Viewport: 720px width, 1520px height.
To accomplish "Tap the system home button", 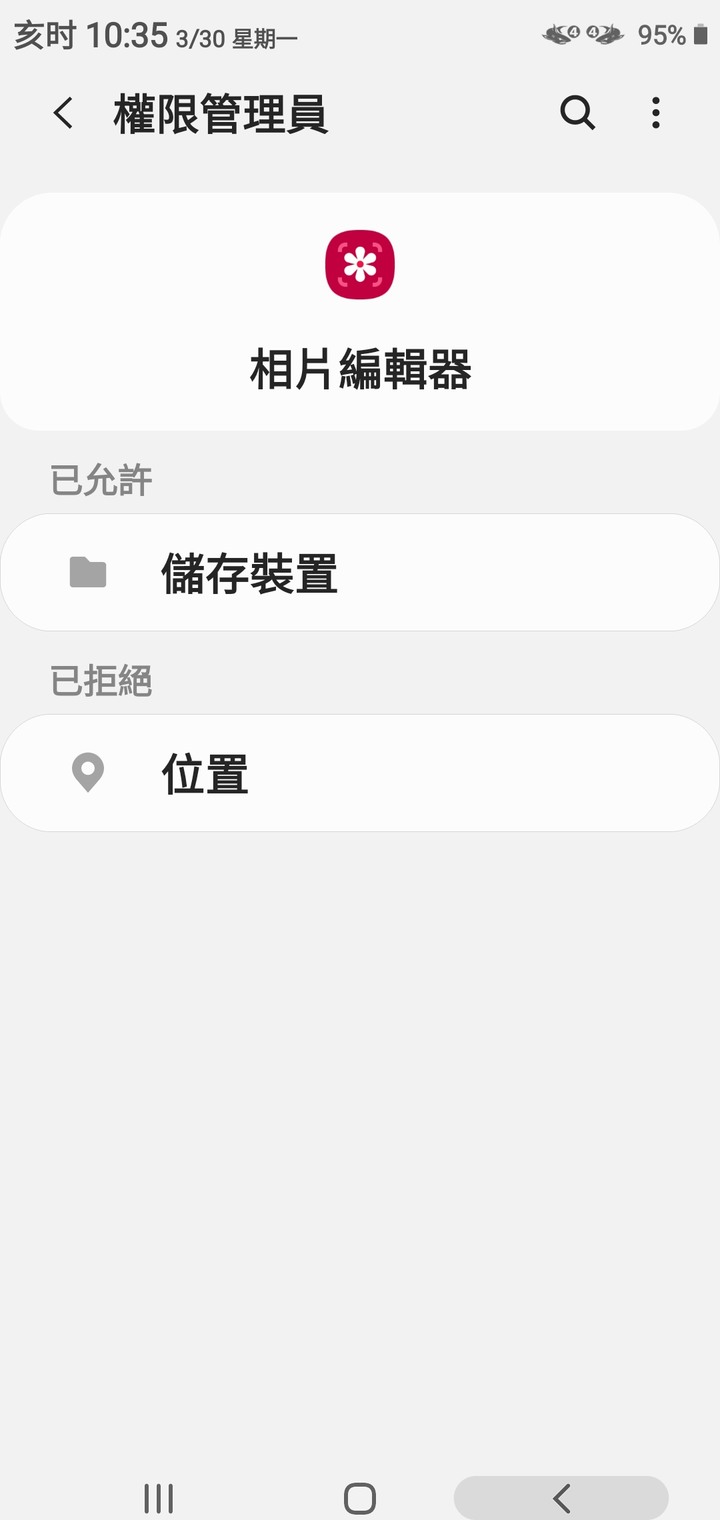I will (x=360, y=1498).
